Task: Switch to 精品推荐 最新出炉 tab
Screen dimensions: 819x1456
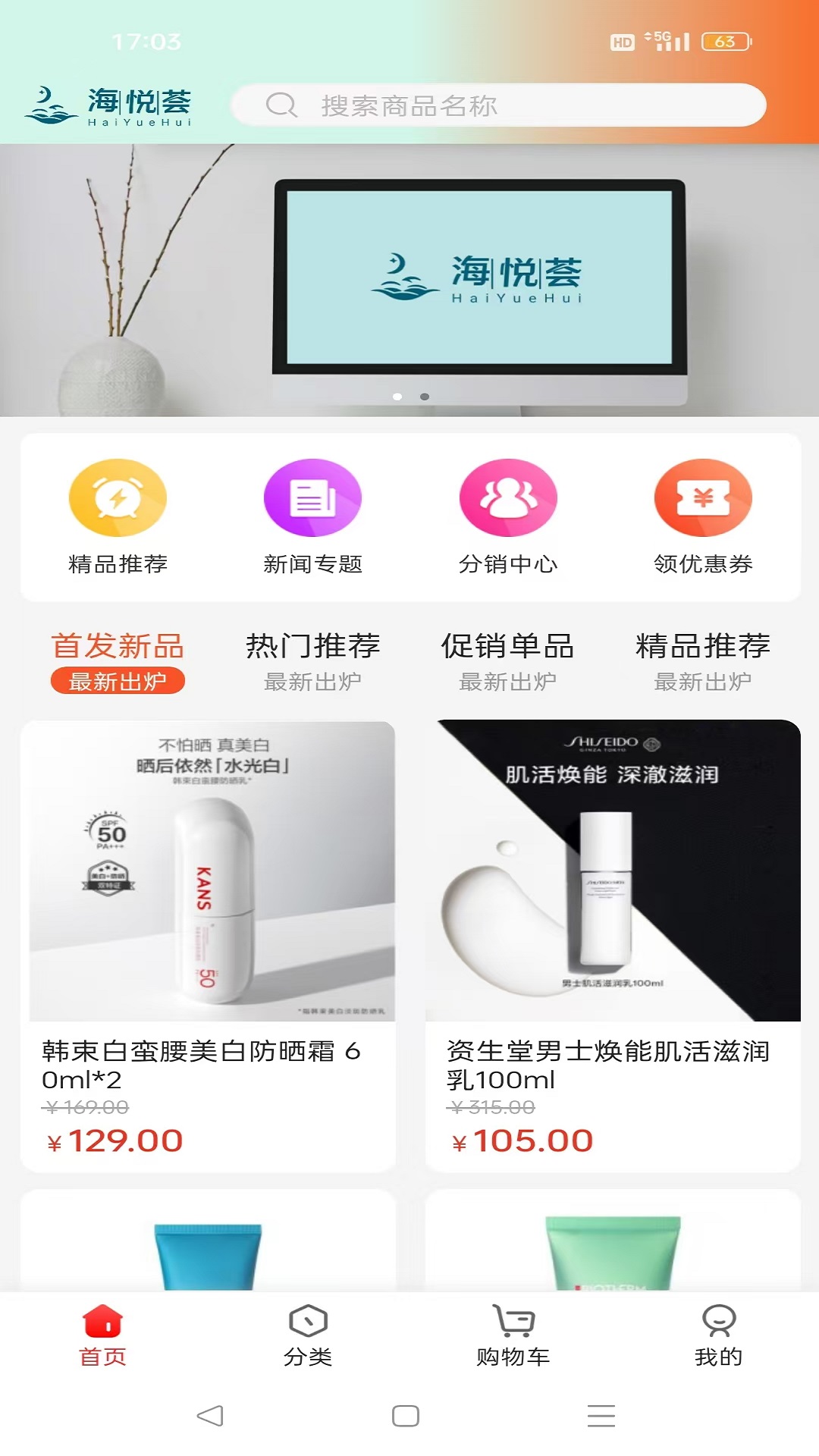Action: pyautogui.click(x=703, y=660)
